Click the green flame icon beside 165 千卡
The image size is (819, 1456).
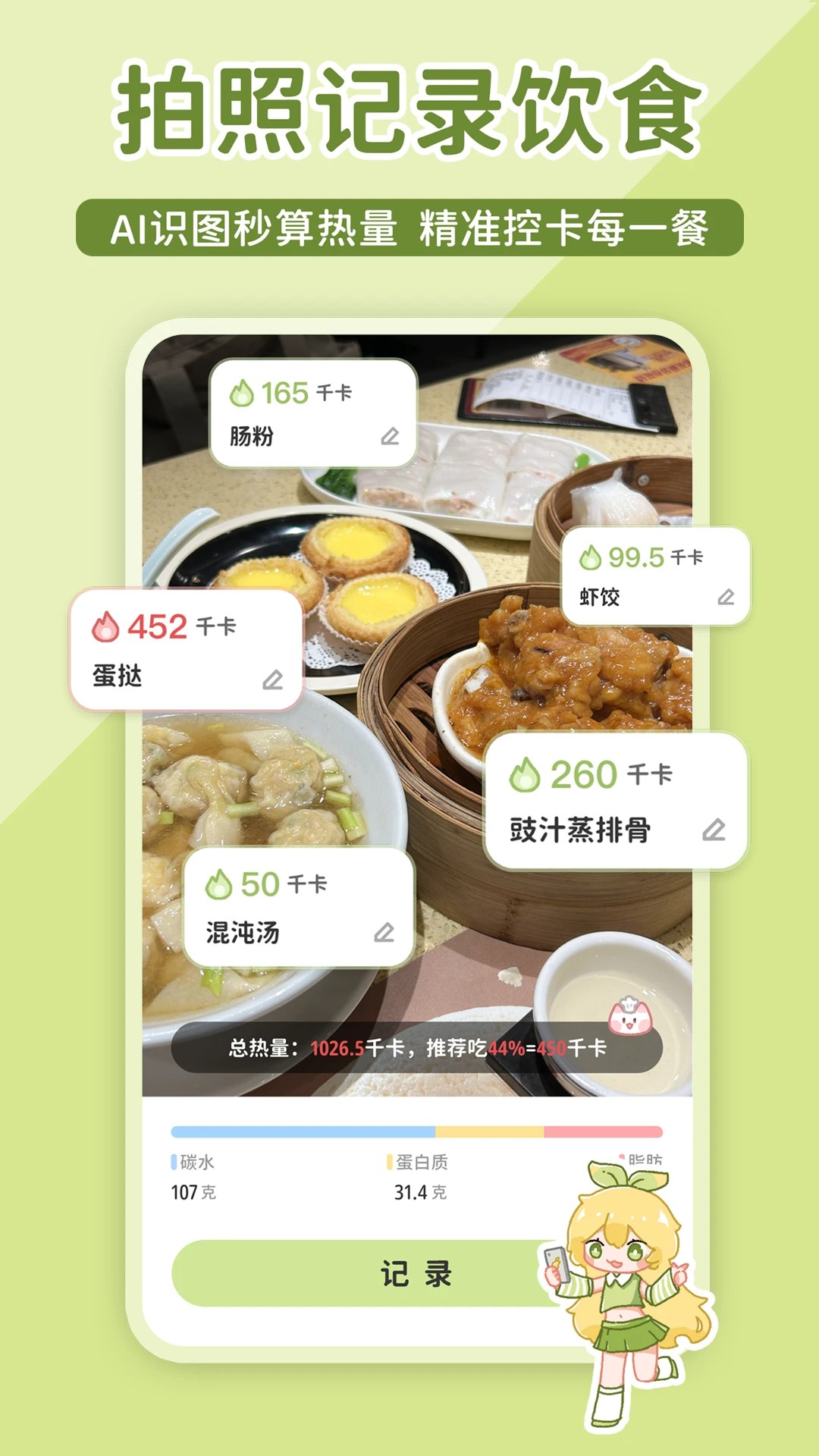point(241,391)
